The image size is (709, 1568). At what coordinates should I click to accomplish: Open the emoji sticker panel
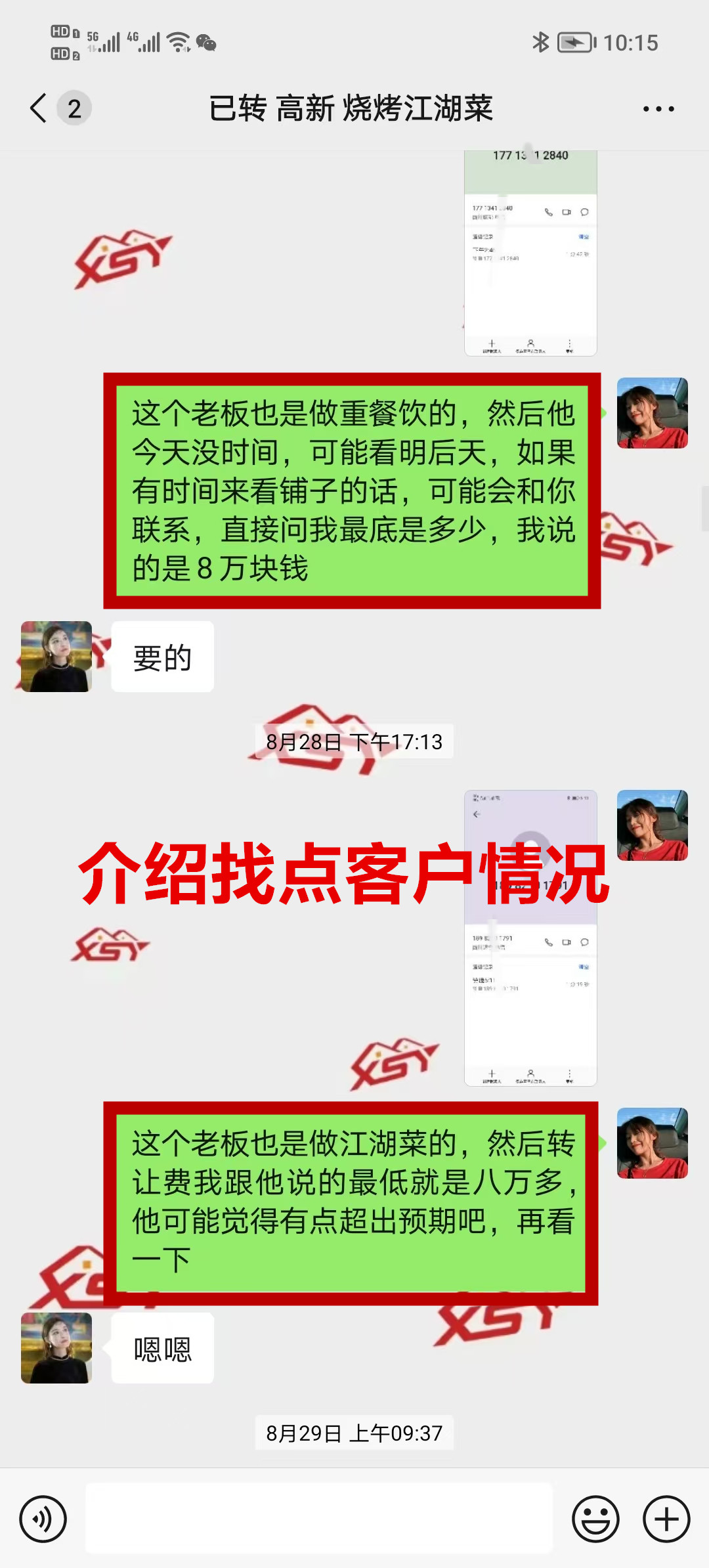tap(595, 1519)
